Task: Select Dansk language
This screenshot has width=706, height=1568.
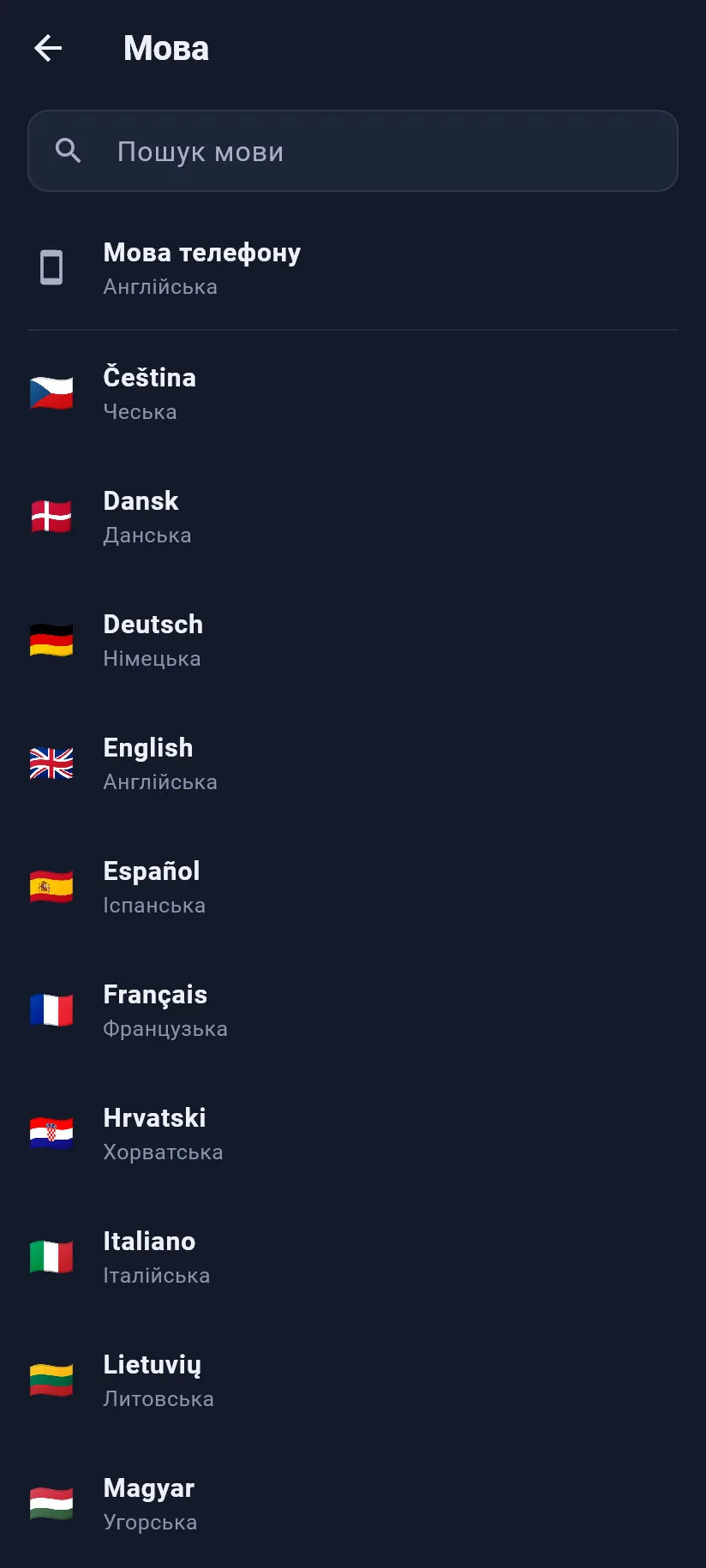Action: (x=353, y=517)
